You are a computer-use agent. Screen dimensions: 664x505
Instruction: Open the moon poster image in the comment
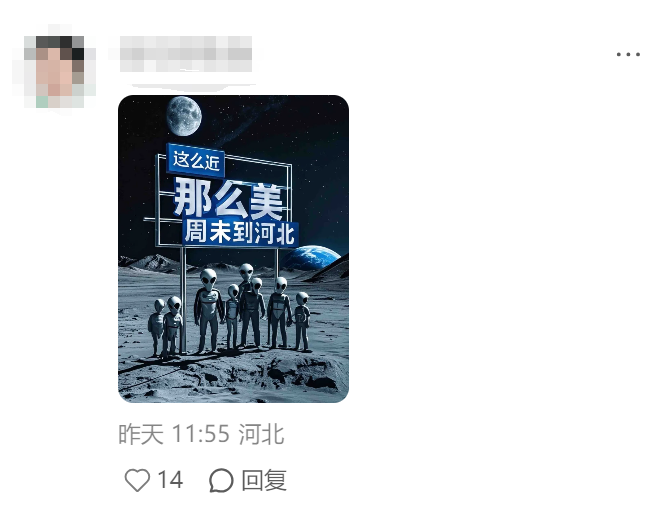coord(233,249)
